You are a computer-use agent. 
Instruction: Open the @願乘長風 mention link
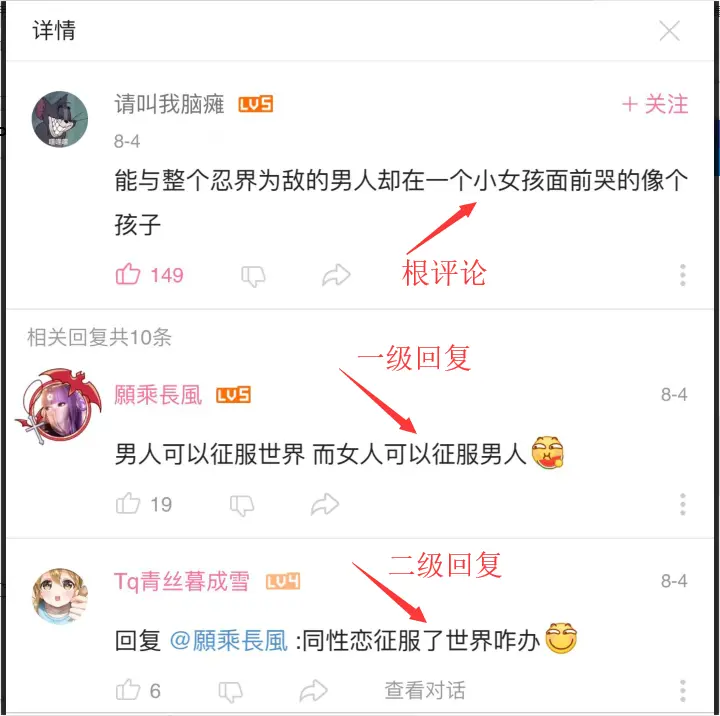coord(228,640)
